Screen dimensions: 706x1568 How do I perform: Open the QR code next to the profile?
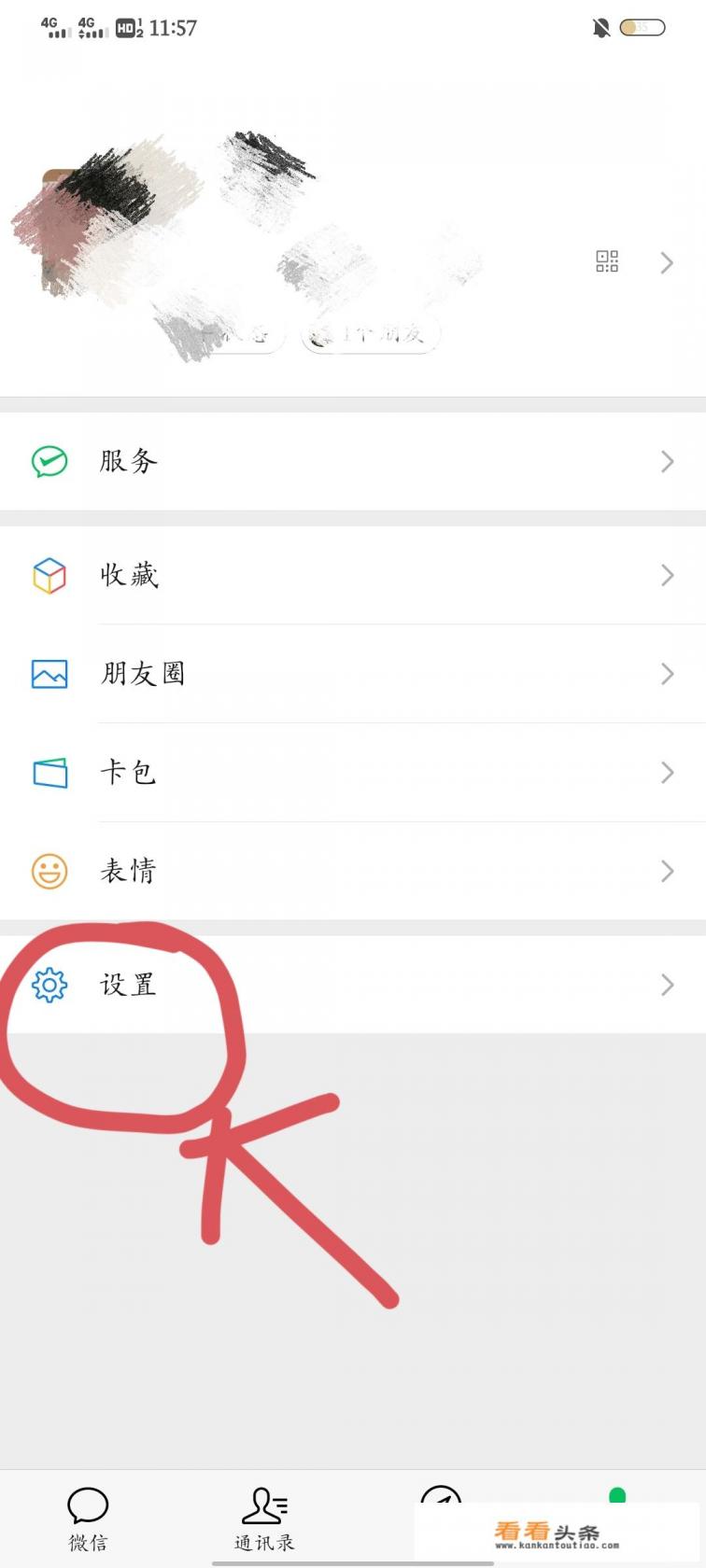(x=606, y=262)
